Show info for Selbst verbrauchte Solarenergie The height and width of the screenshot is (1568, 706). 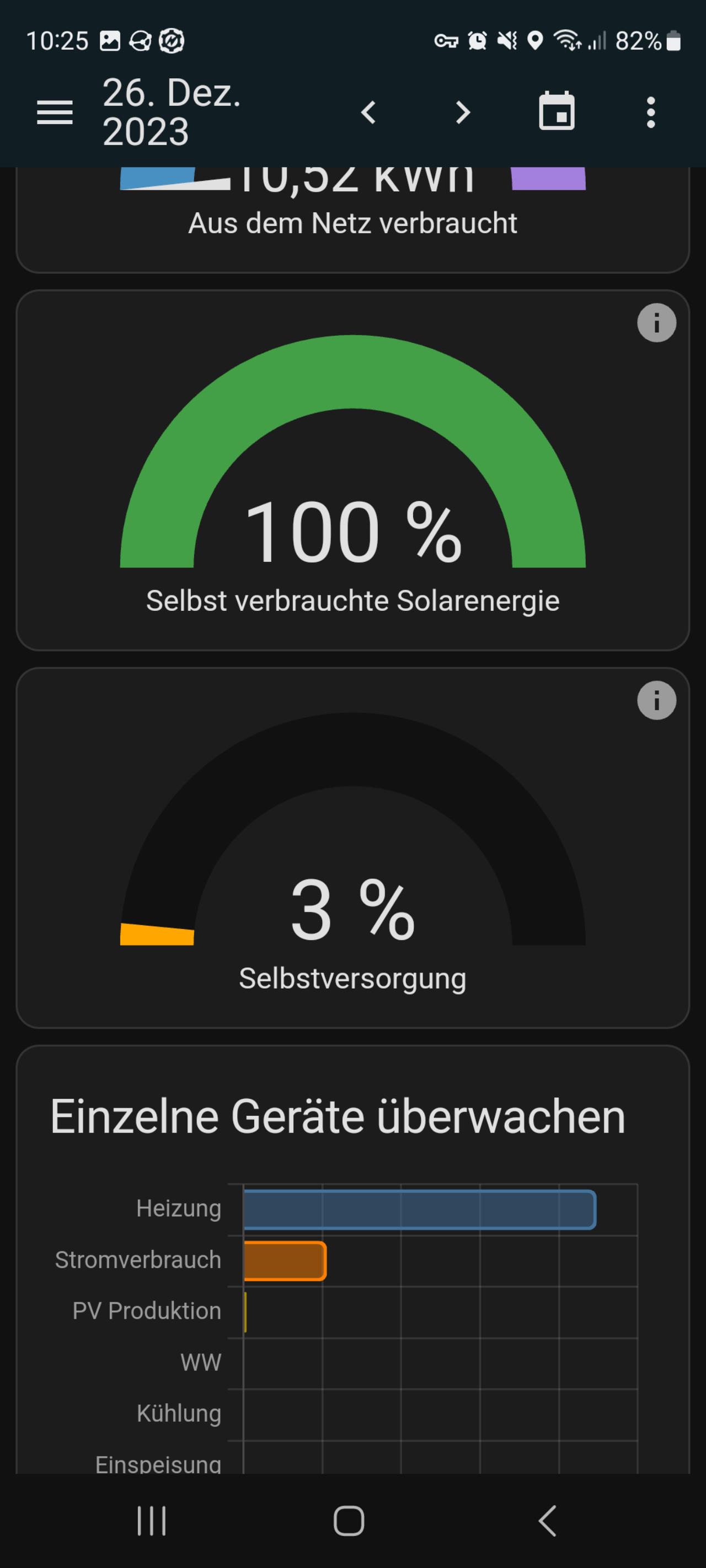(x=657, y=323)
